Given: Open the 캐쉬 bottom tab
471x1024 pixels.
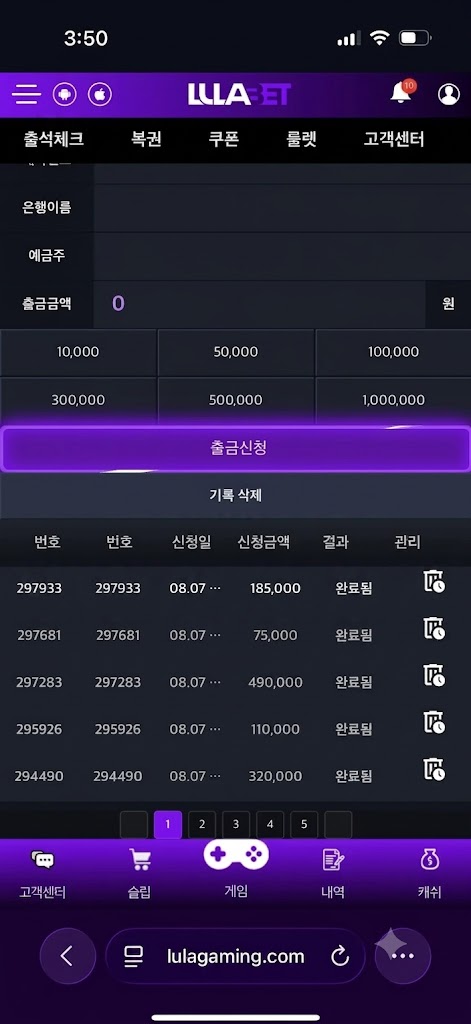Looking at the screenshot, I should coord(429,874).
